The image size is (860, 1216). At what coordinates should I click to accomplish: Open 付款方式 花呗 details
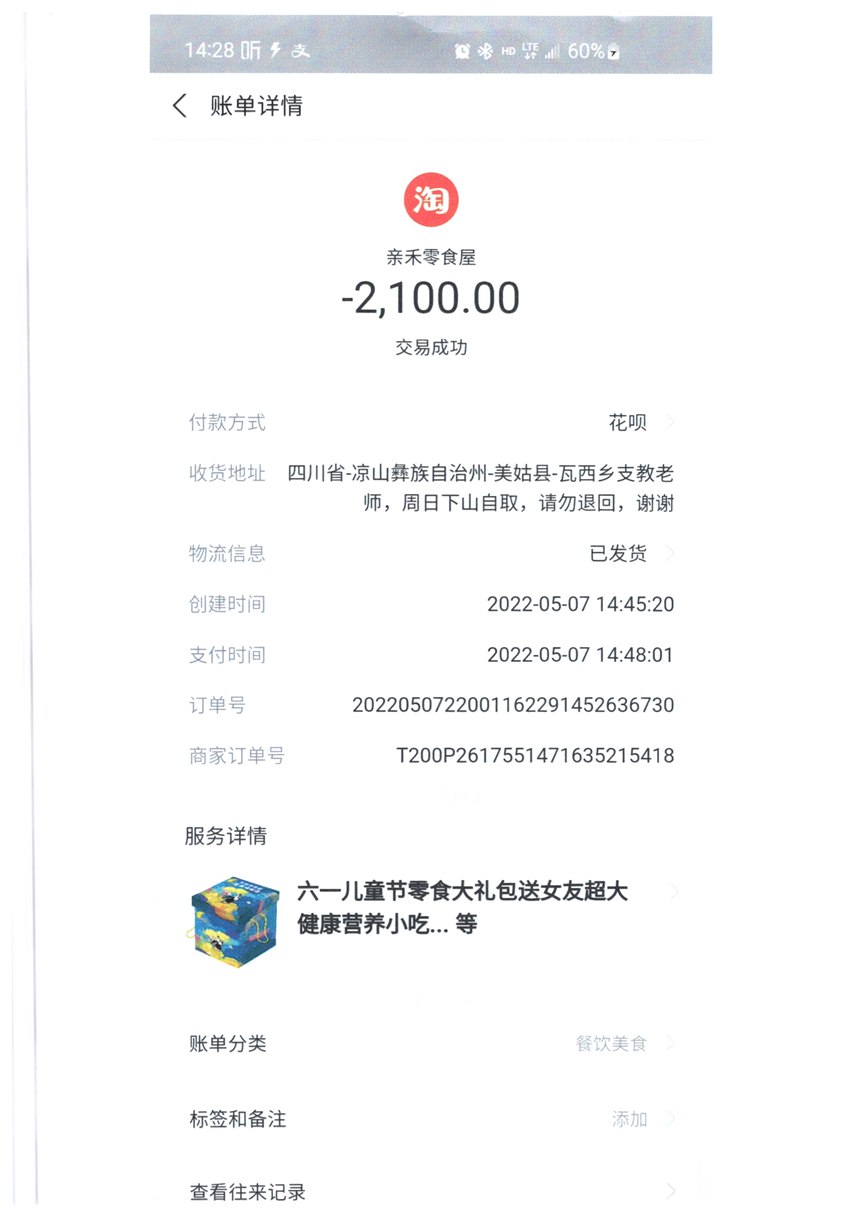(x=640, y=423)
